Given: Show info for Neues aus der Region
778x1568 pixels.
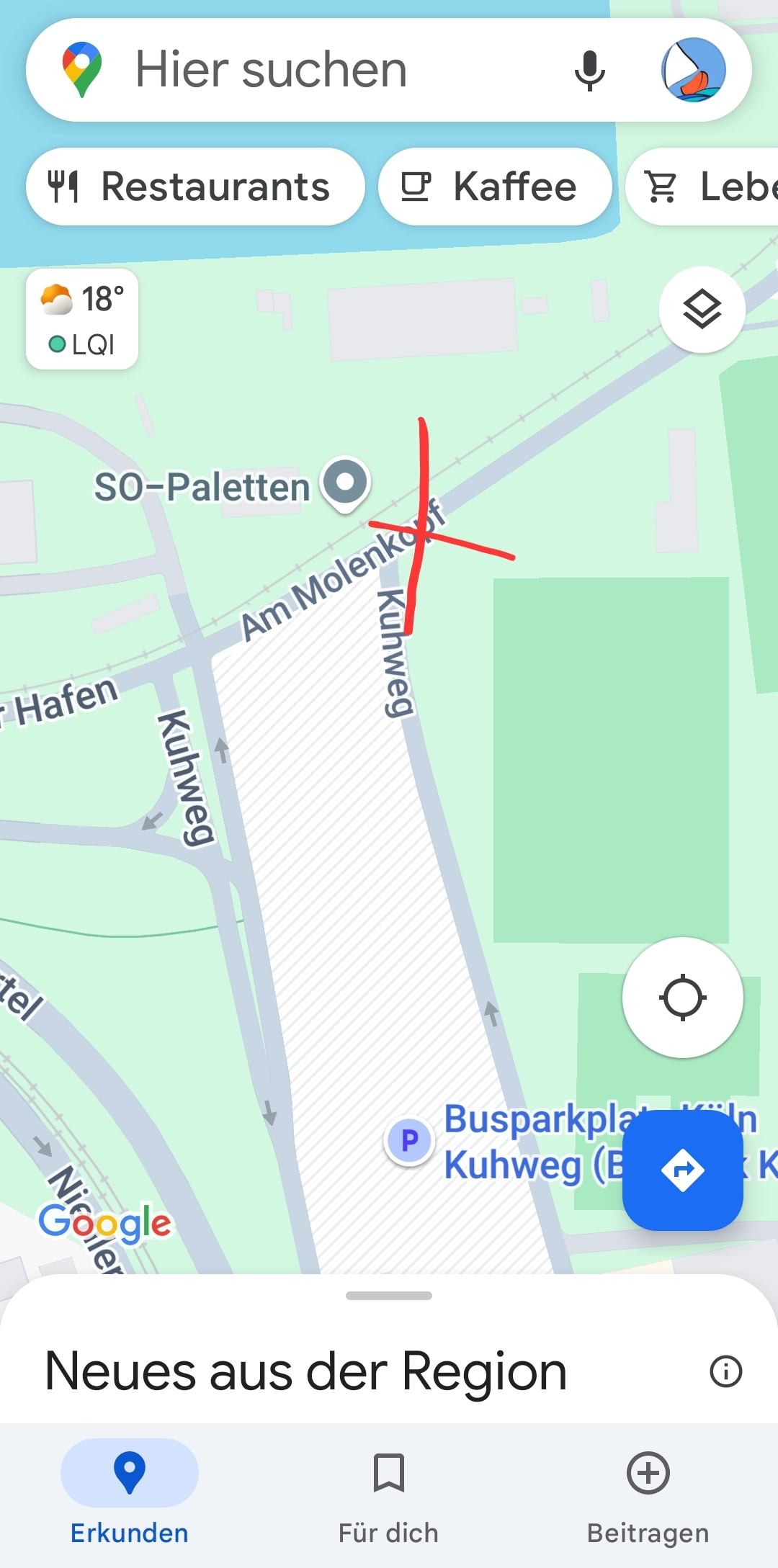Looking at the screenshot, I should coord(725,1371).
